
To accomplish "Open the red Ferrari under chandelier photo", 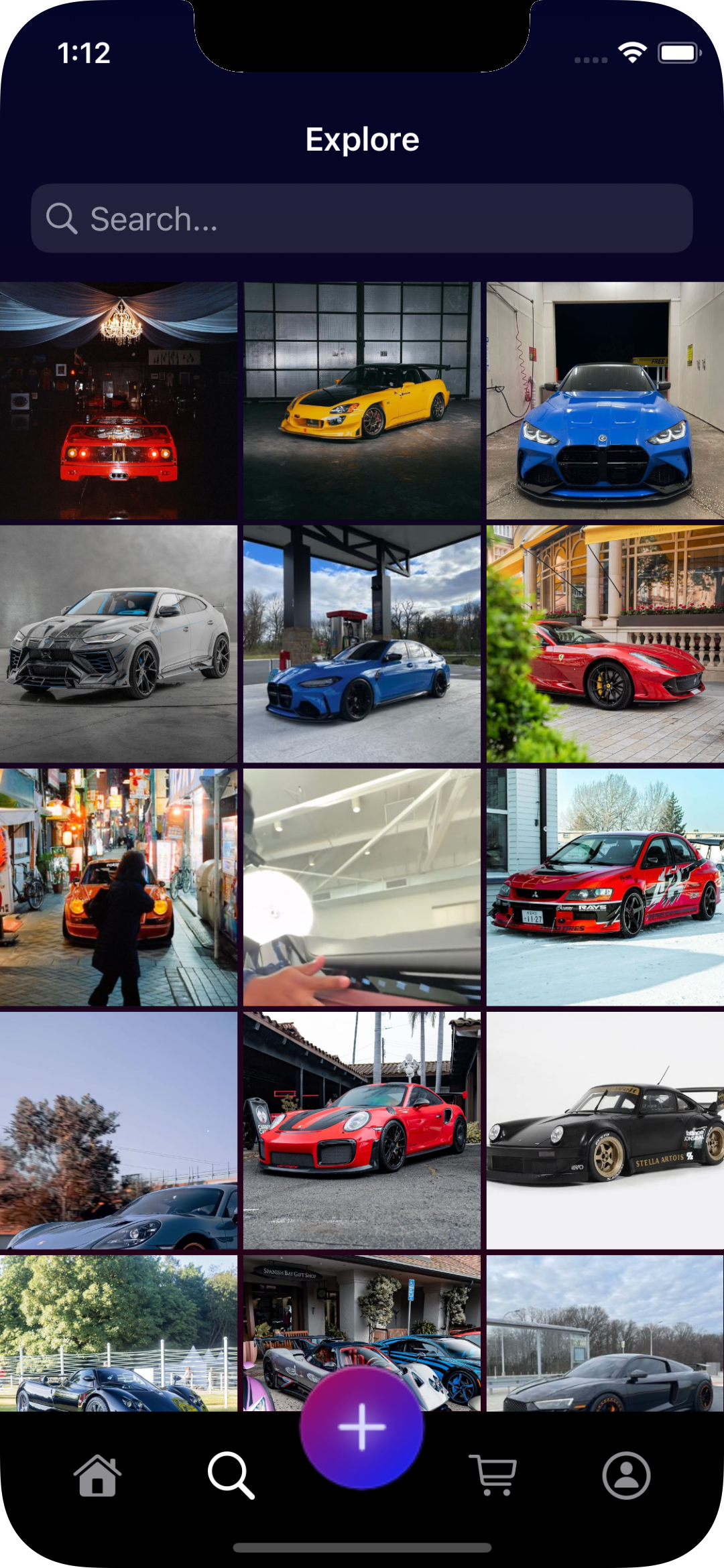I will (119, 401).
